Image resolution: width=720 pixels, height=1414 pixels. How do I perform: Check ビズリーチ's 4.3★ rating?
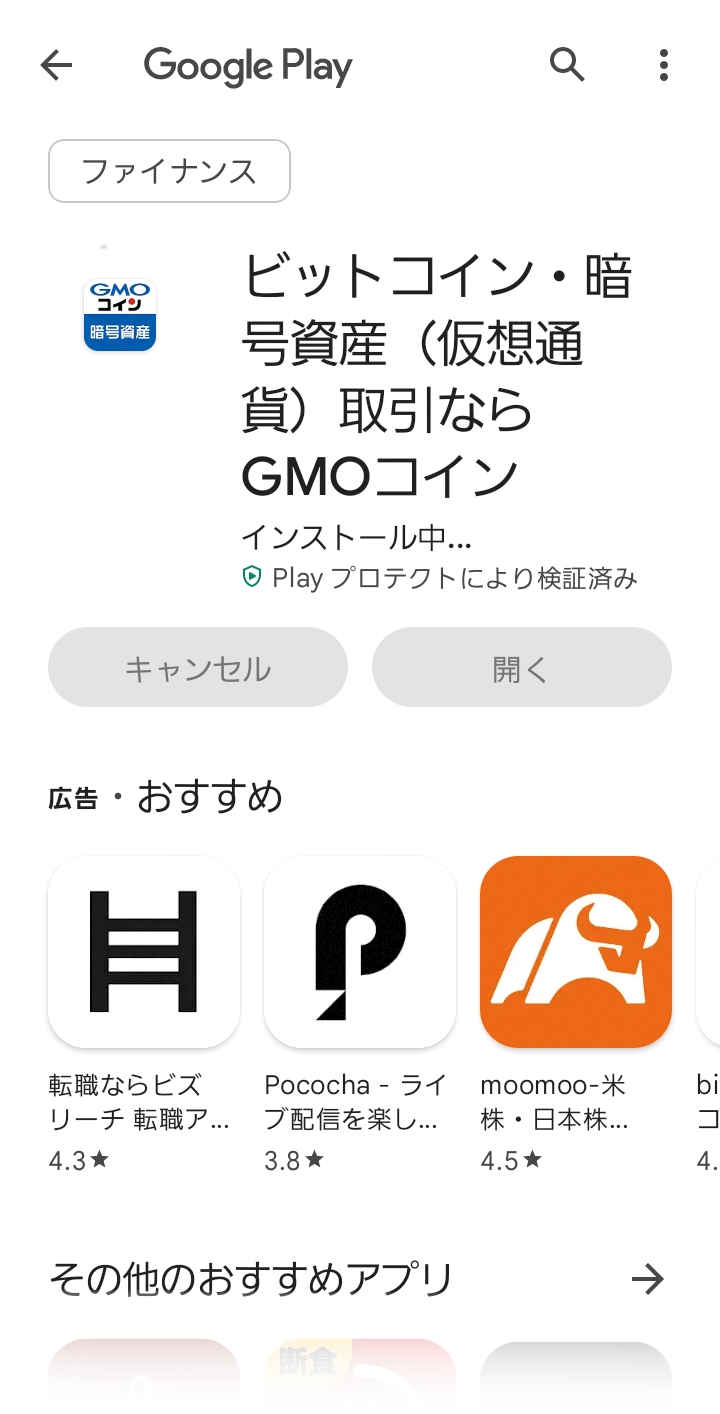click(x=78, y=1161)
